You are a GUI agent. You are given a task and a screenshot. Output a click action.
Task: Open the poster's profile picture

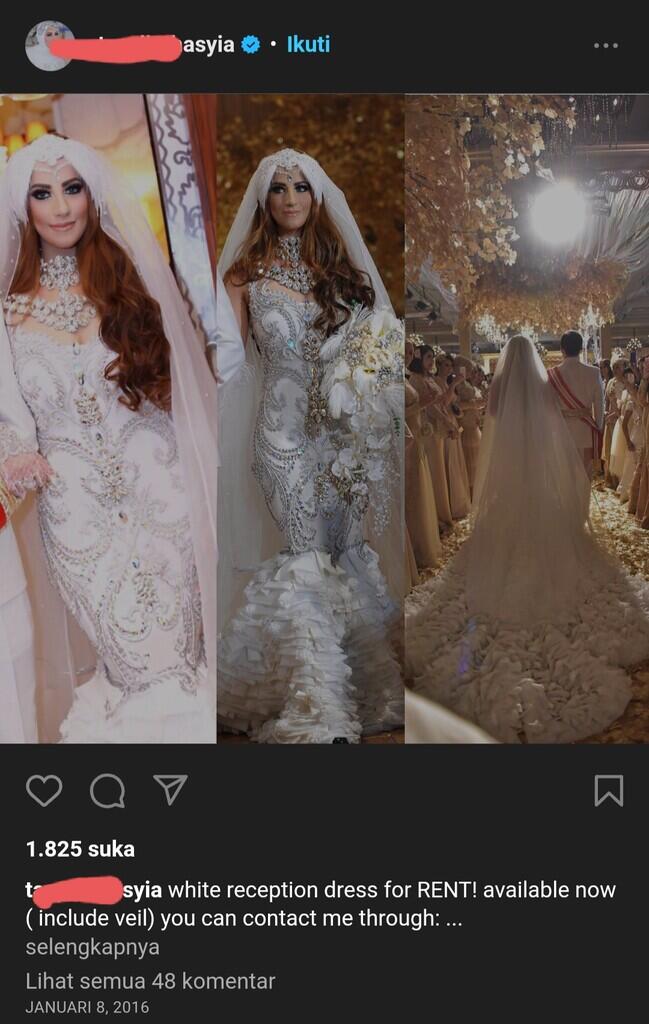(x=50, y=45)
